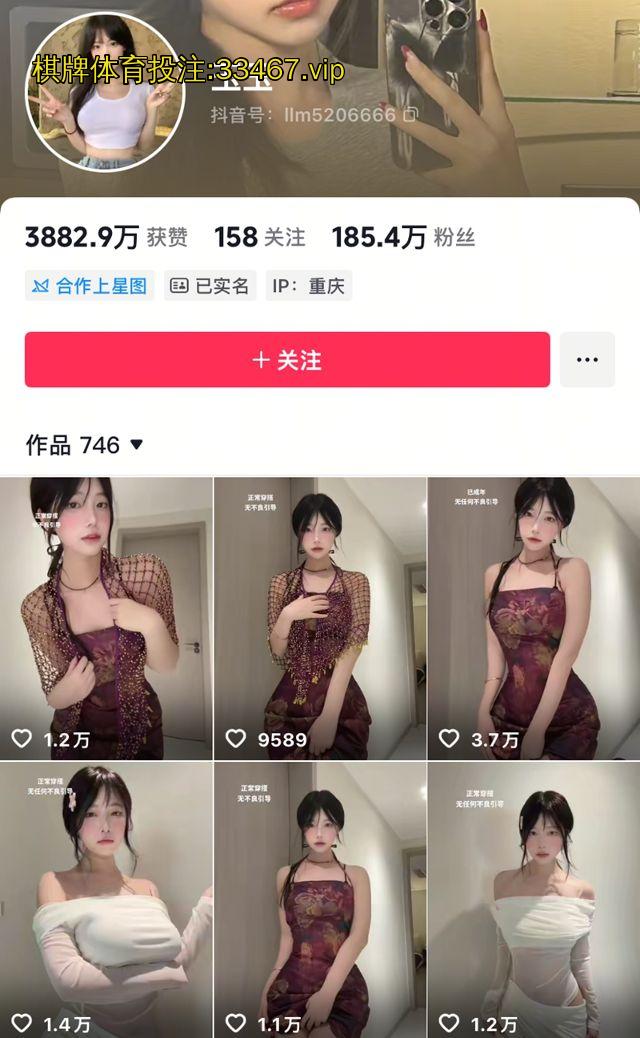
Task: Open the three-dot more options button
Action: pyautogui.click(x=587, y=360)
